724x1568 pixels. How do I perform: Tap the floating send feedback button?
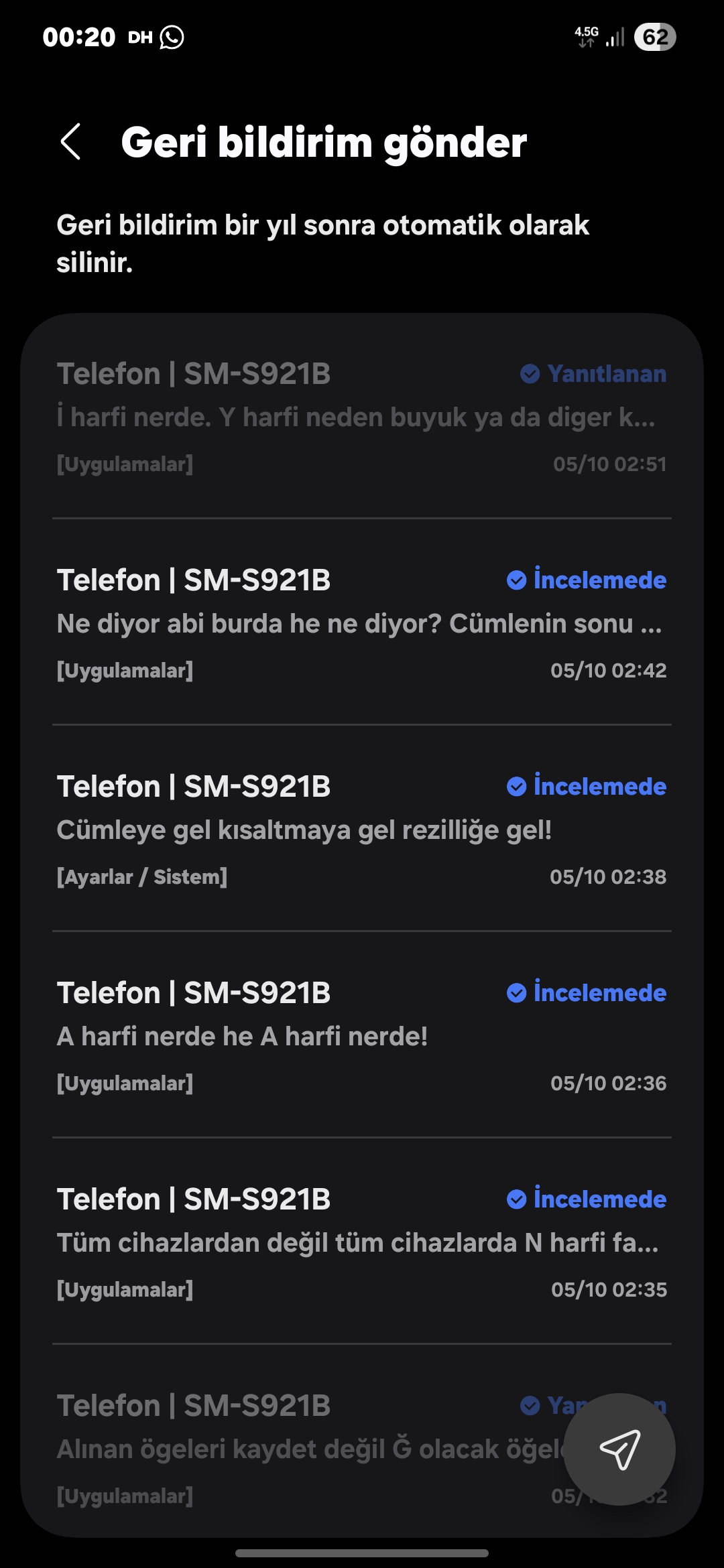point(619,1449)
